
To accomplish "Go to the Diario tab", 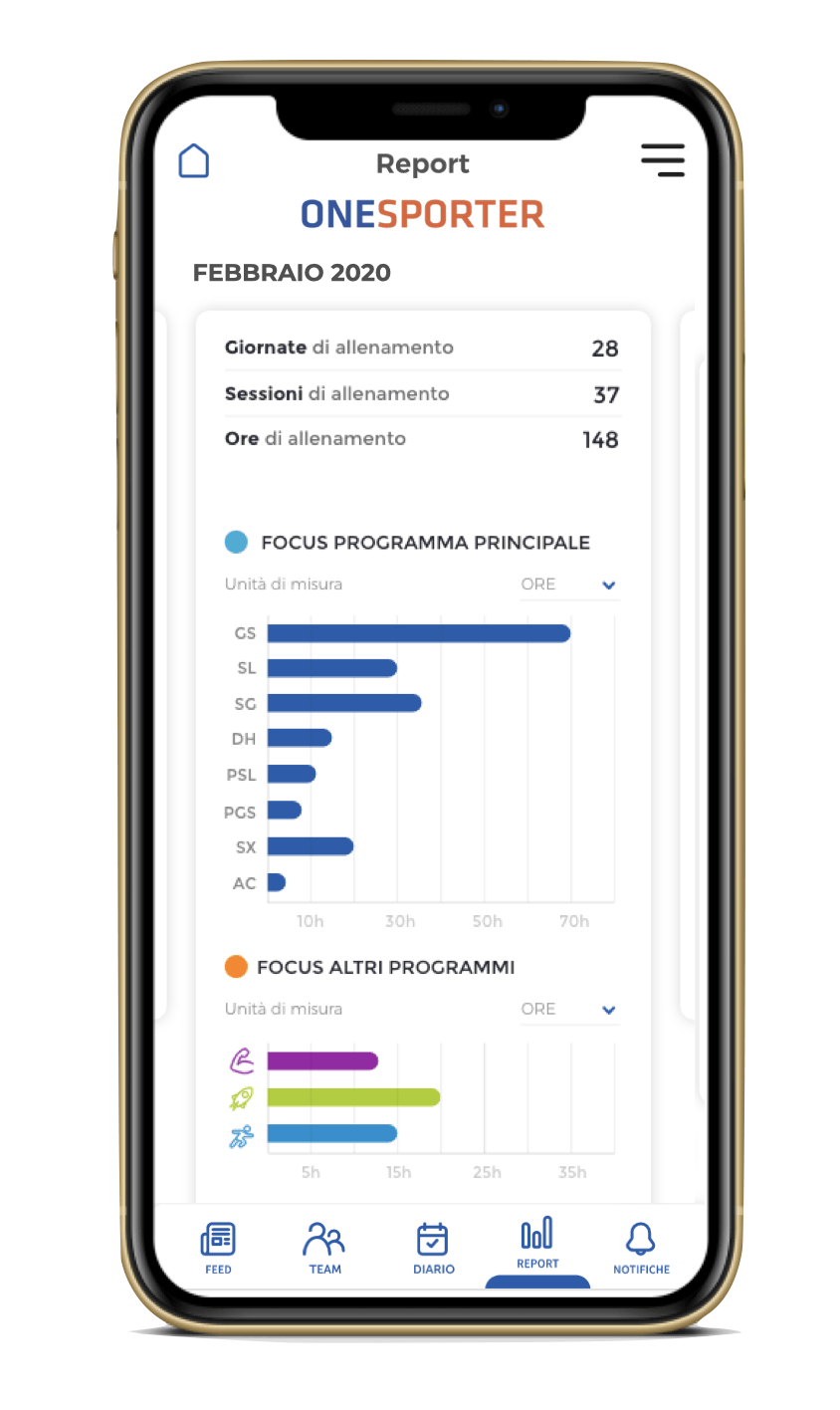I will (434, 1249).
